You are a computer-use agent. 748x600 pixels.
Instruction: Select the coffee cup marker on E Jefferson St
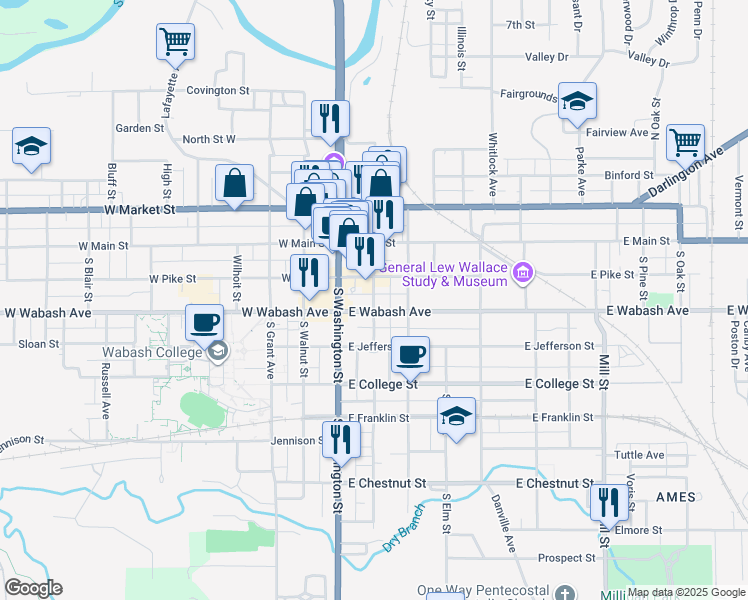(x=410, y=355)
